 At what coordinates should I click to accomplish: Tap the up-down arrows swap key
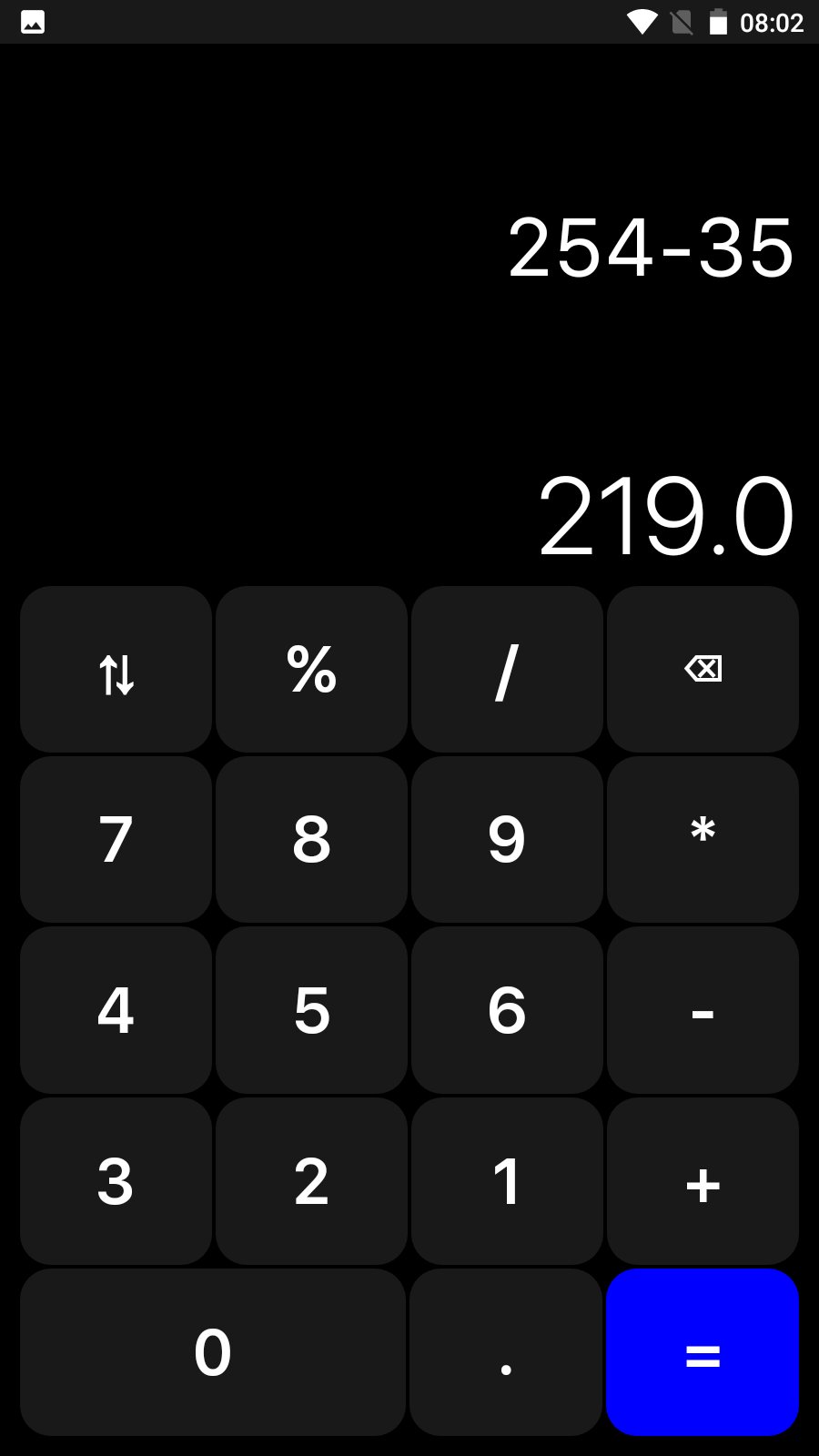[116, 670]
